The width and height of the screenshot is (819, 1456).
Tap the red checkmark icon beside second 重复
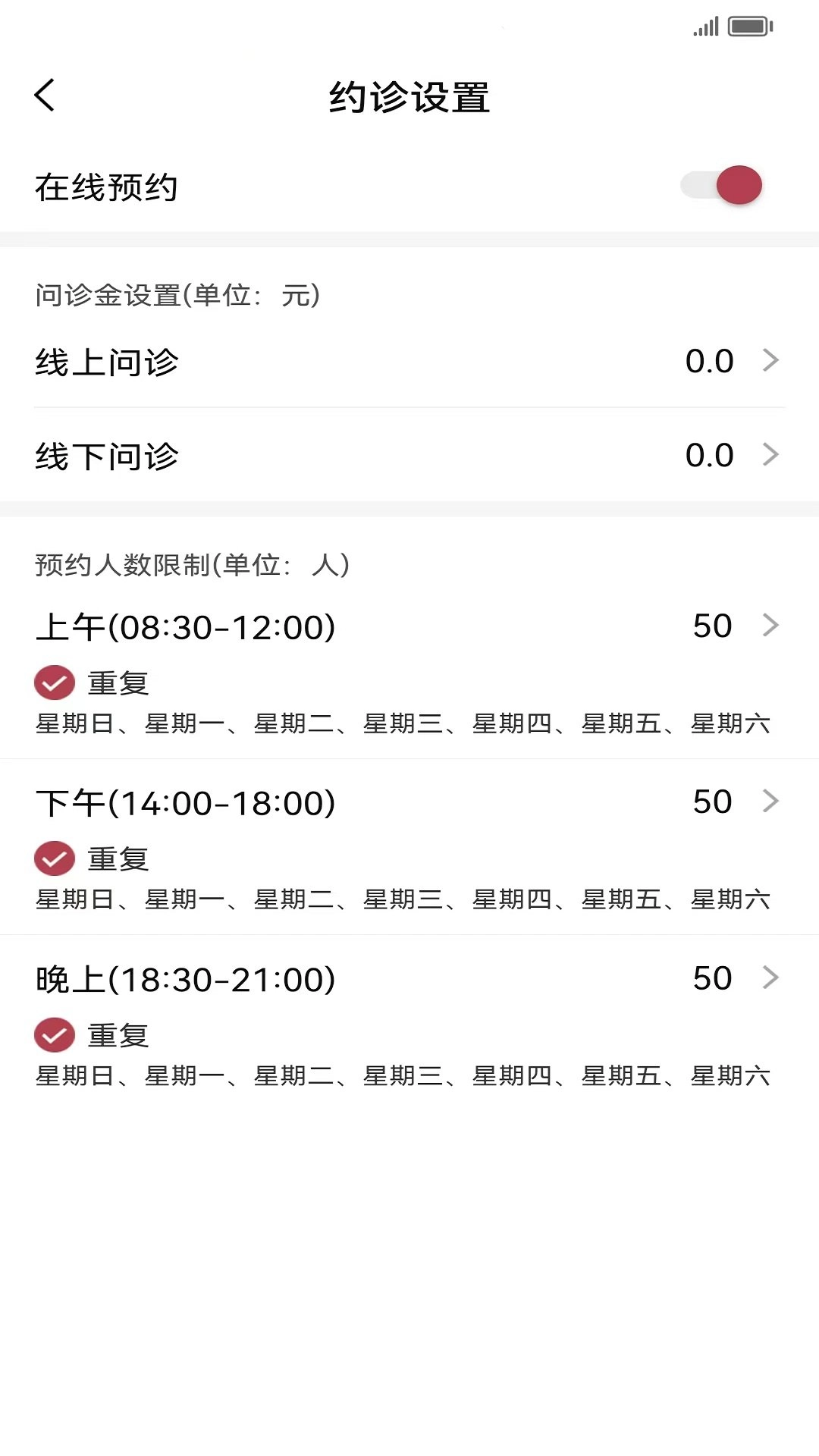click(54, 858)
